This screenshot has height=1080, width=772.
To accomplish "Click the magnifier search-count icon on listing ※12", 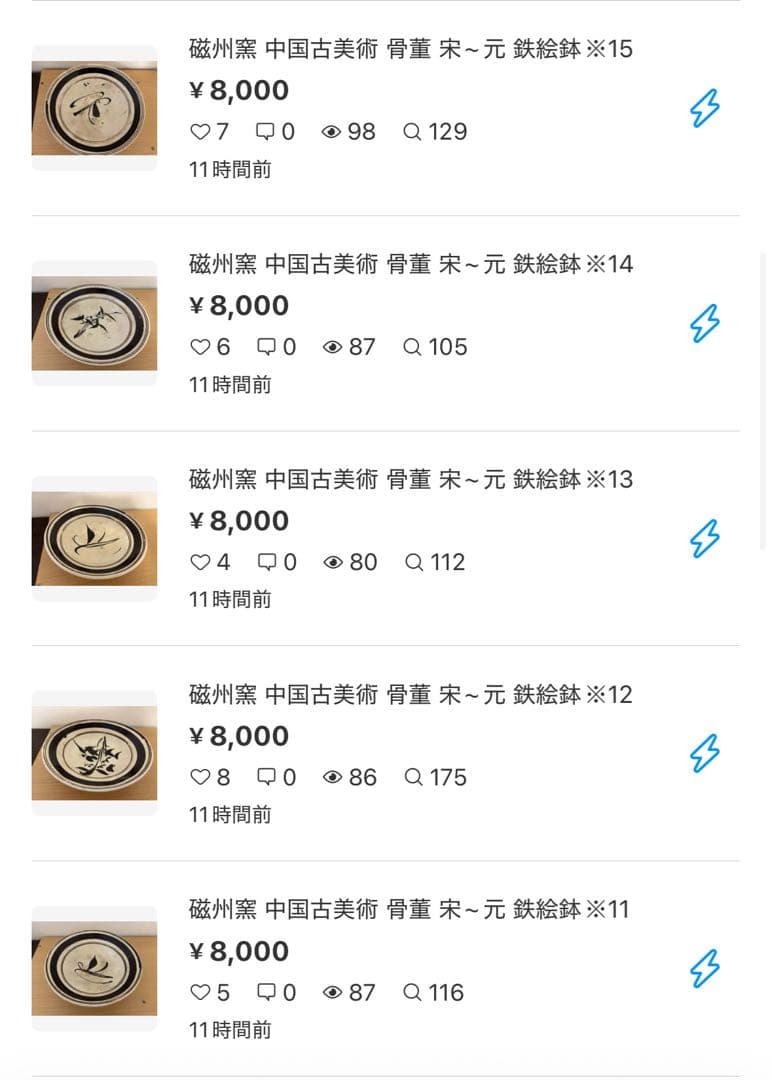I will pyautogui.click(x=413, y=776).
